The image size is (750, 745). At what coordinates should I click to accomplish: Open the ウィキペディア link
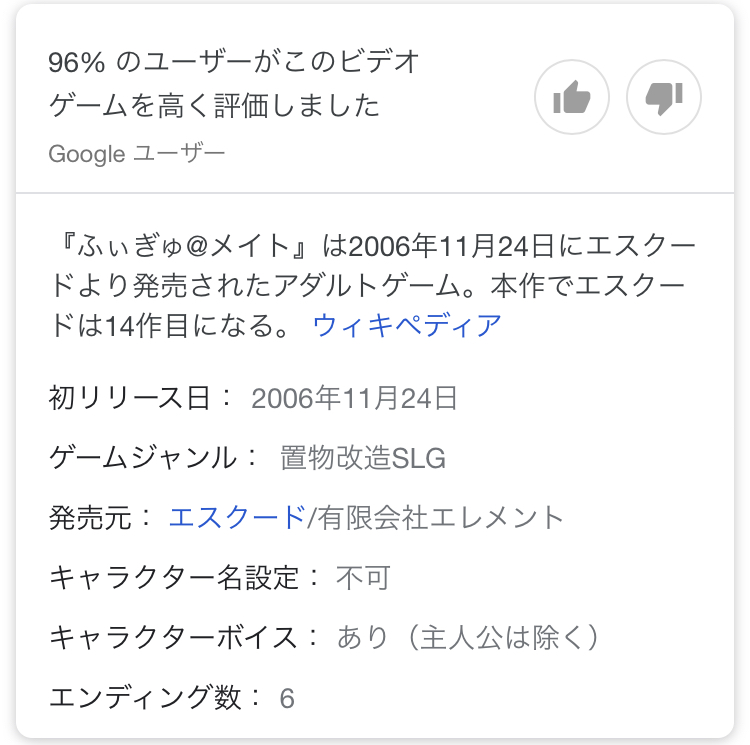point(407,325)
